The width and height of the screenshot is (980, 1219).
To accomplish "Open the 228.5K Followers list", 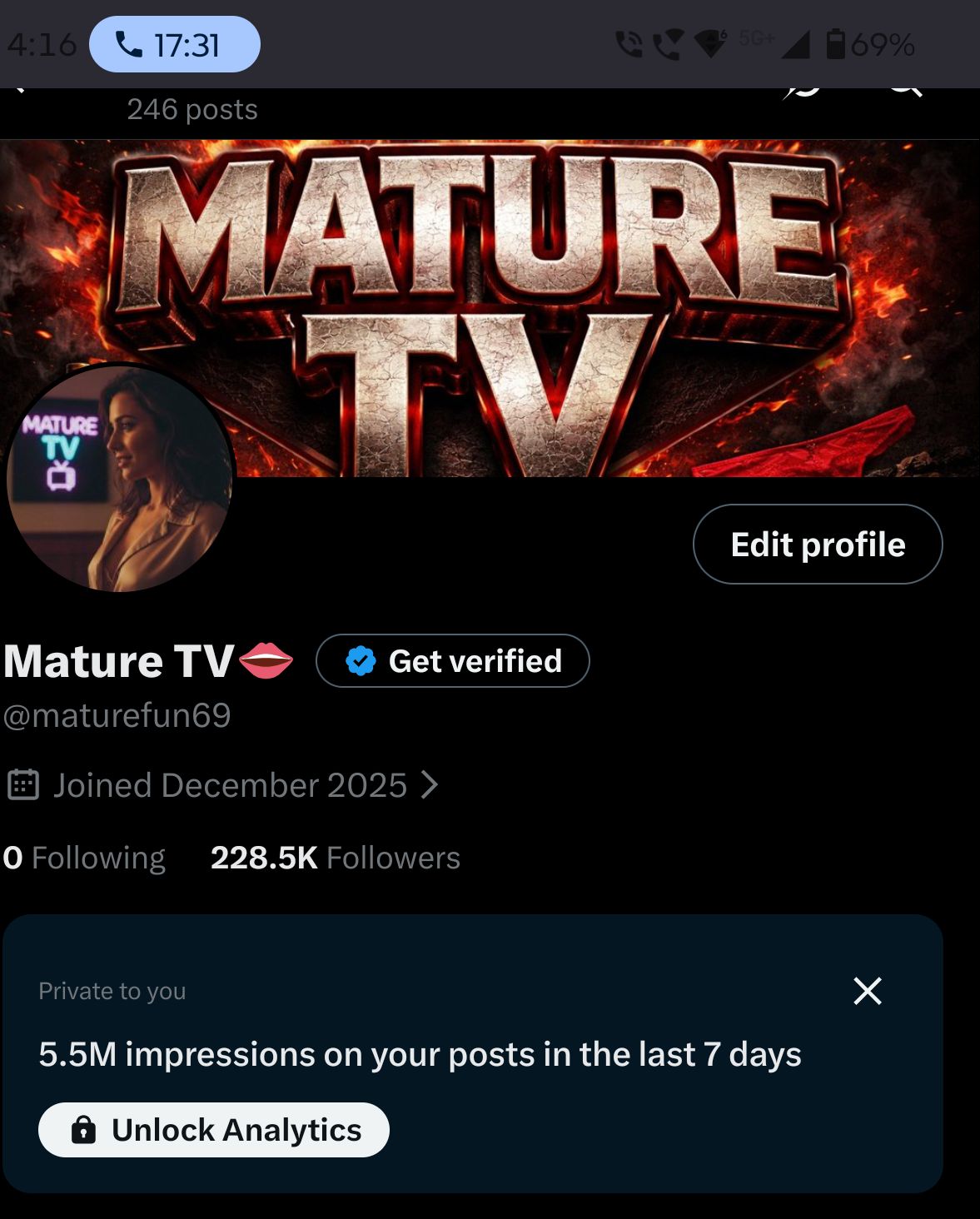I will (x=335, y=858).
